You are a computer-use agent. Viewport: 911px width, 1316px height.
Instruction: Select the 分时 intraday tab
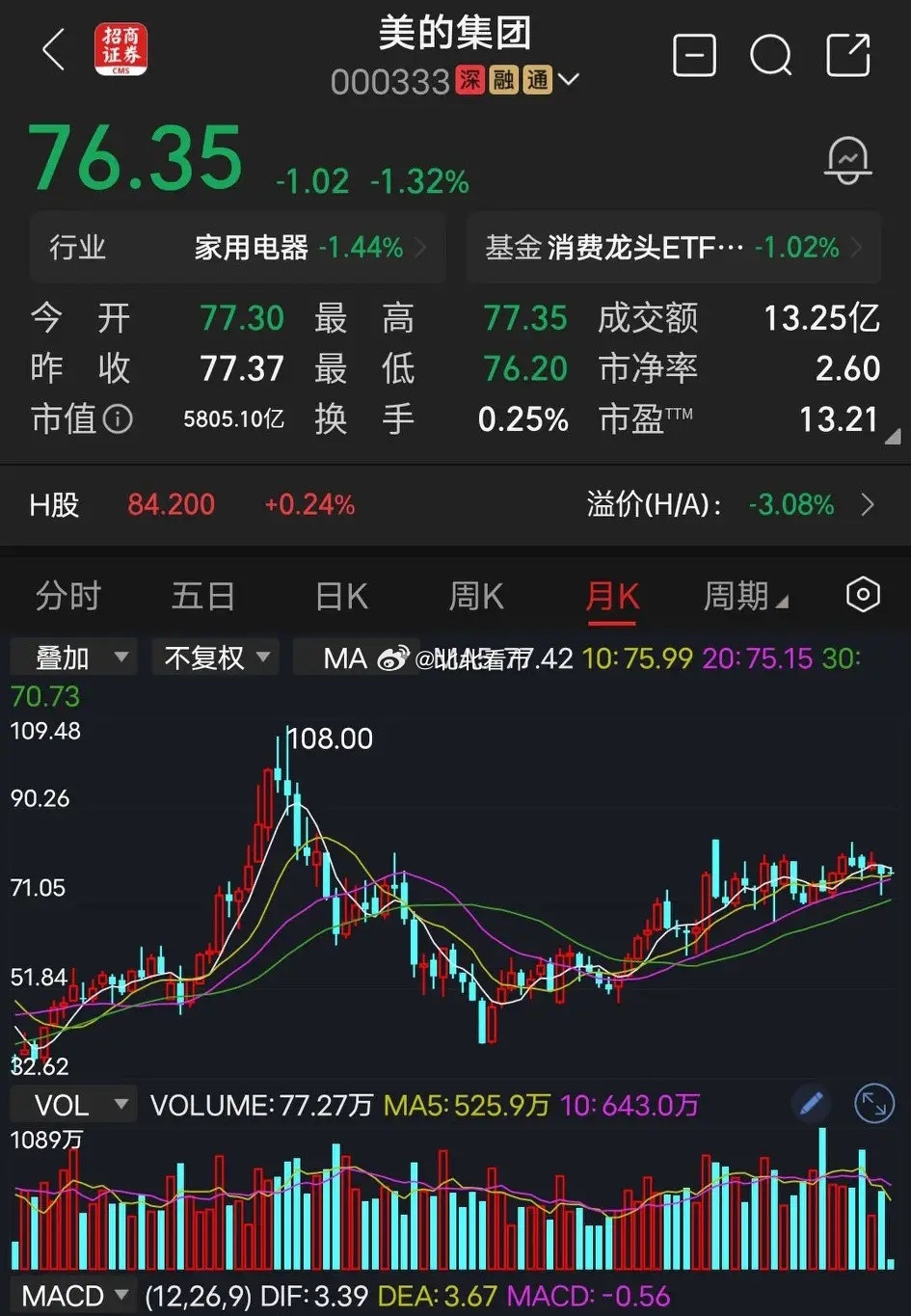point(68,596)
